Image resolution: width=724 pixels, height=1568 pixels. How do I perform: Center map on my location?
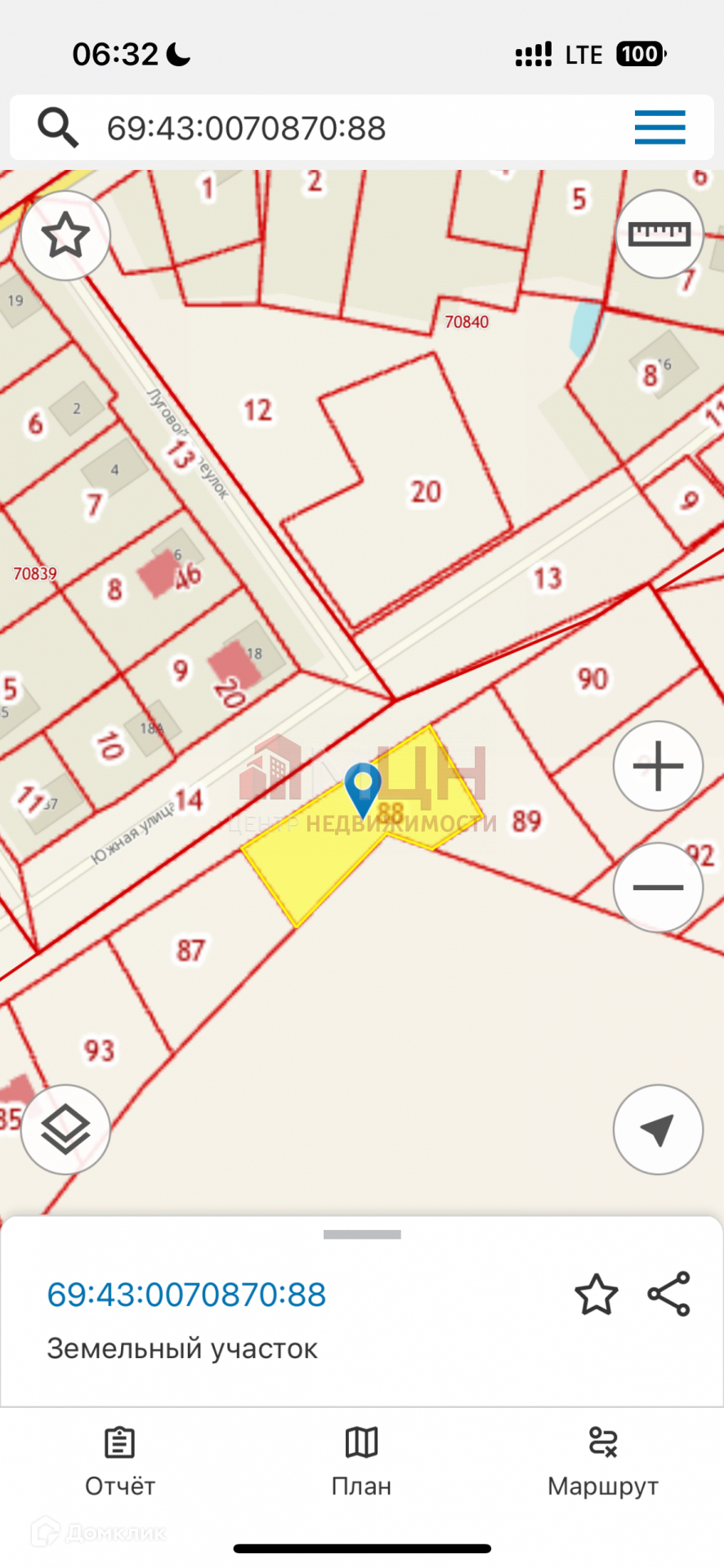(659, 1129)
